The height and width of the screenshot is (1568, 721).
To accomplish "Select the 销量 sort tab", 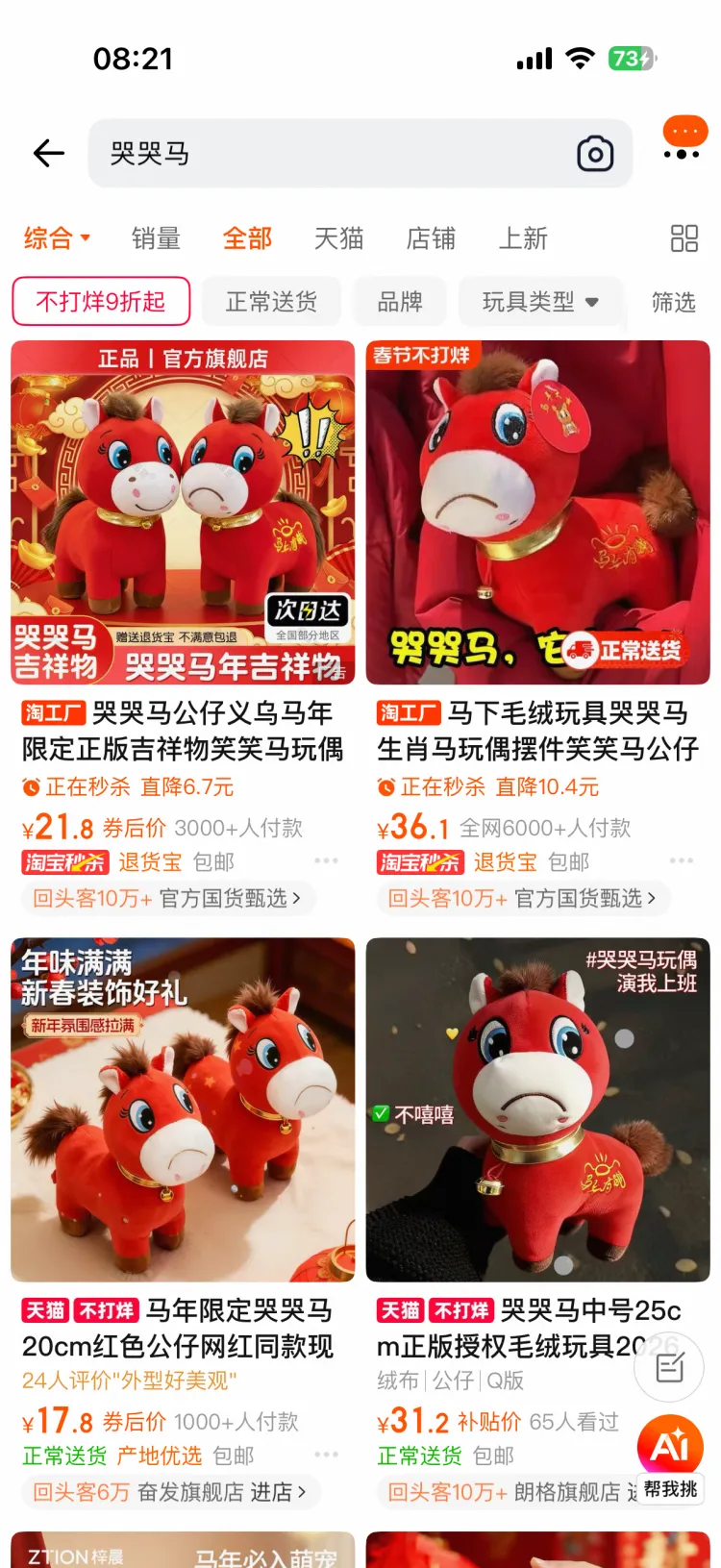I will [x=156, y=239].
